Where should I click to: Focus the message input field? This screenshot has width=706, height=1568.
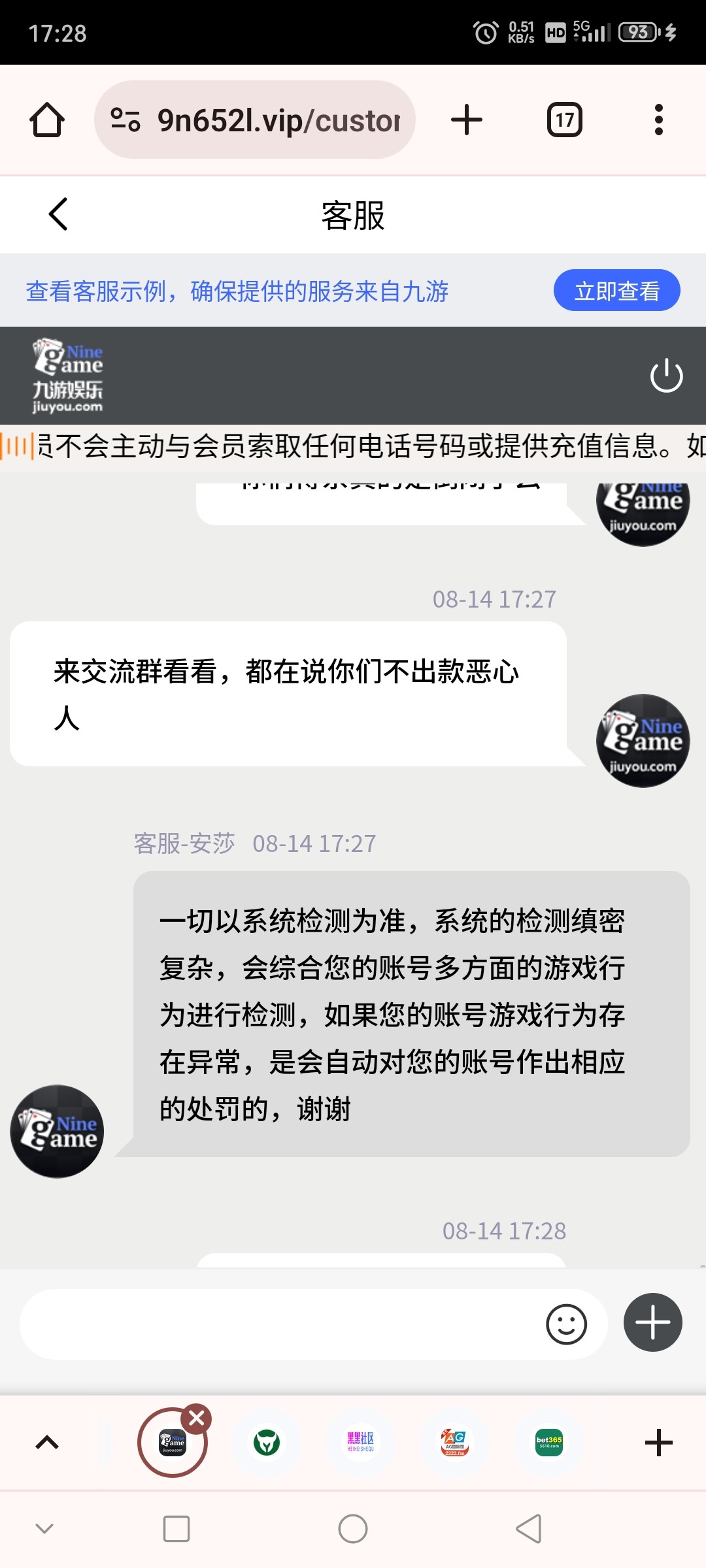281,1324
